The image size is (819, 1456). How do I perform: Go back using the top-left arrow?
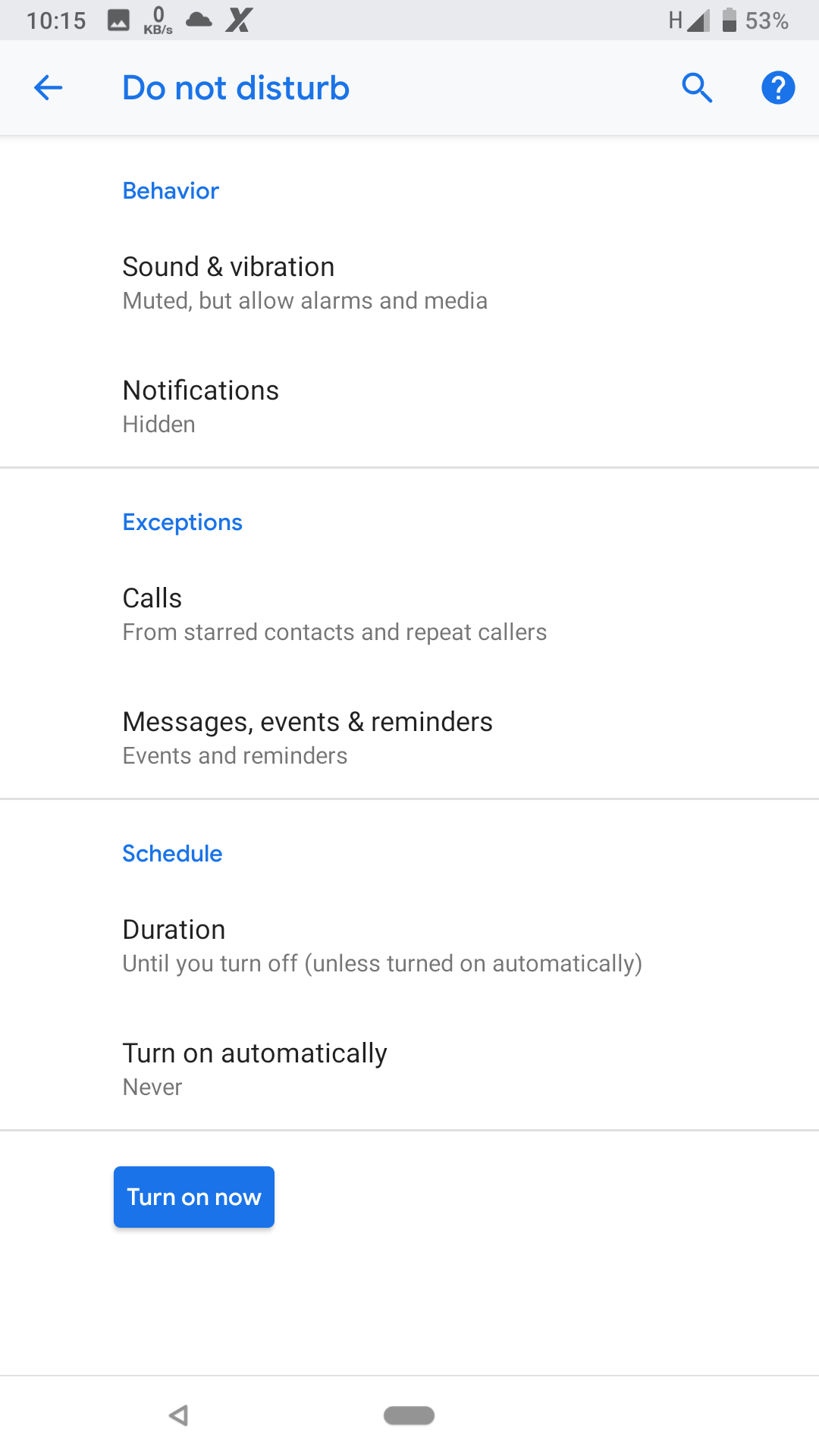coord(48,88)
